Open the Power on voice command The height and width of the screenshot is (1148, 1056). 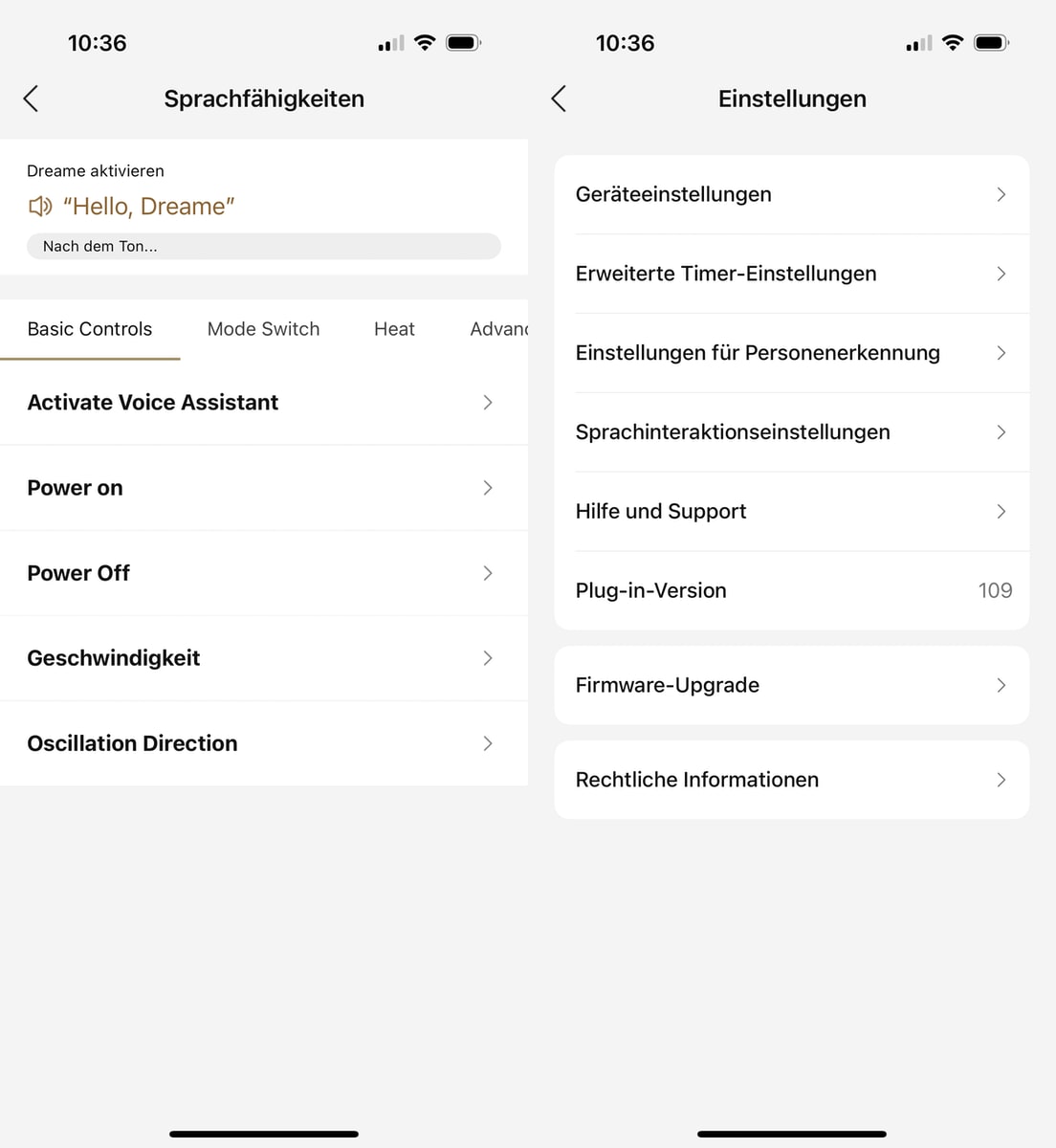click(263, 488)
